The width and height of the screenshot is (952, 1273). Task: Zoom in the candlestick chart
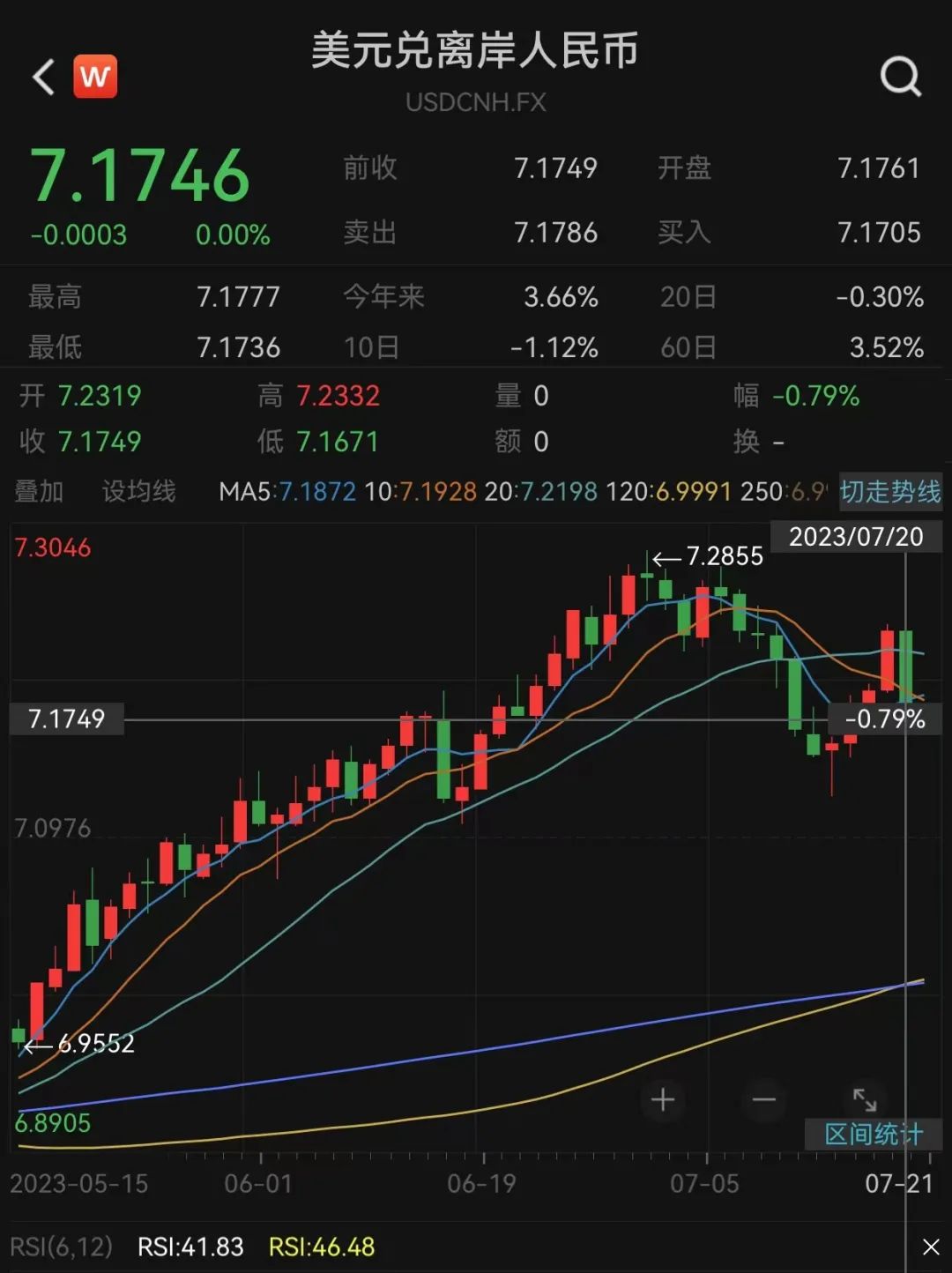(663, 1099)
